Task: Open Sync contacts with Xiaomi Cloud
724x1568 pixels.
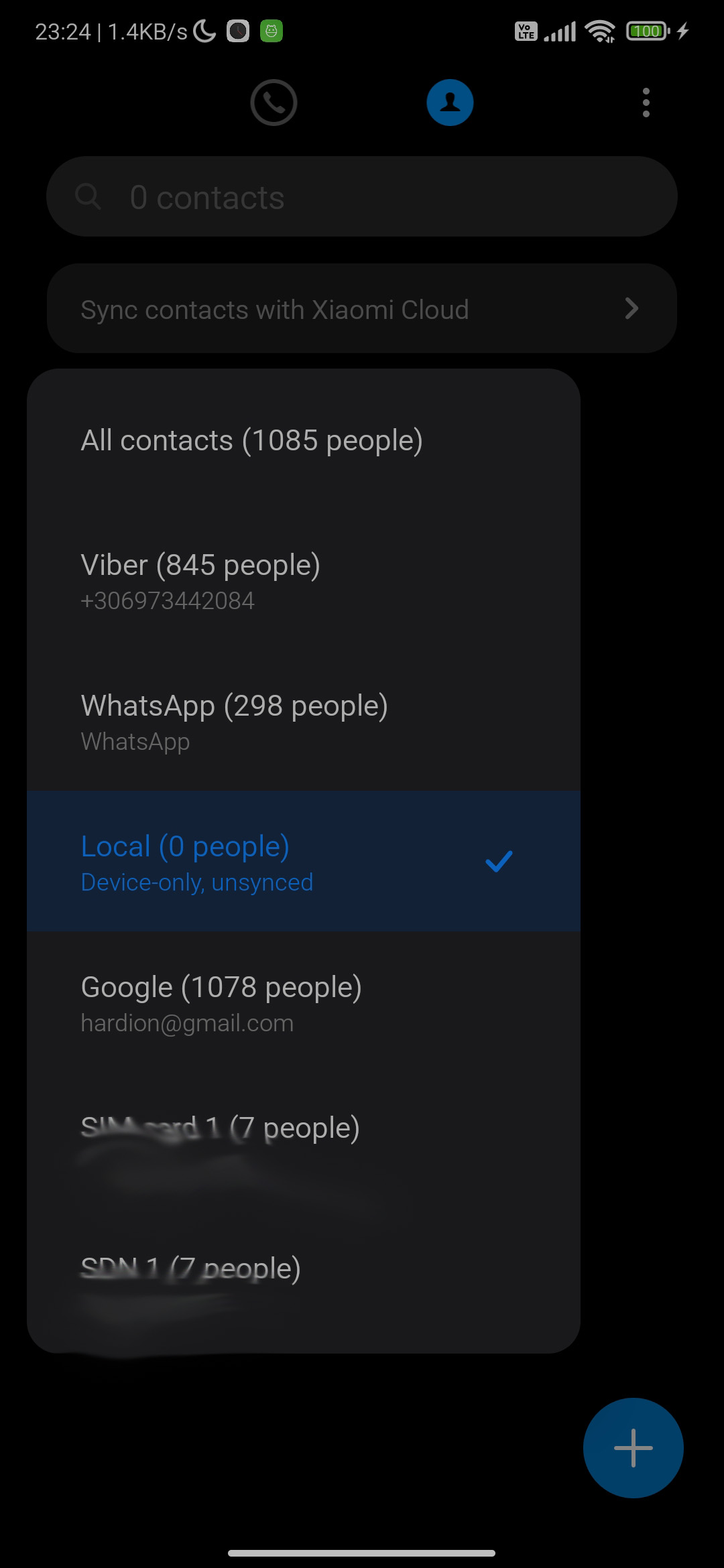Action: [x=362, y=308]
